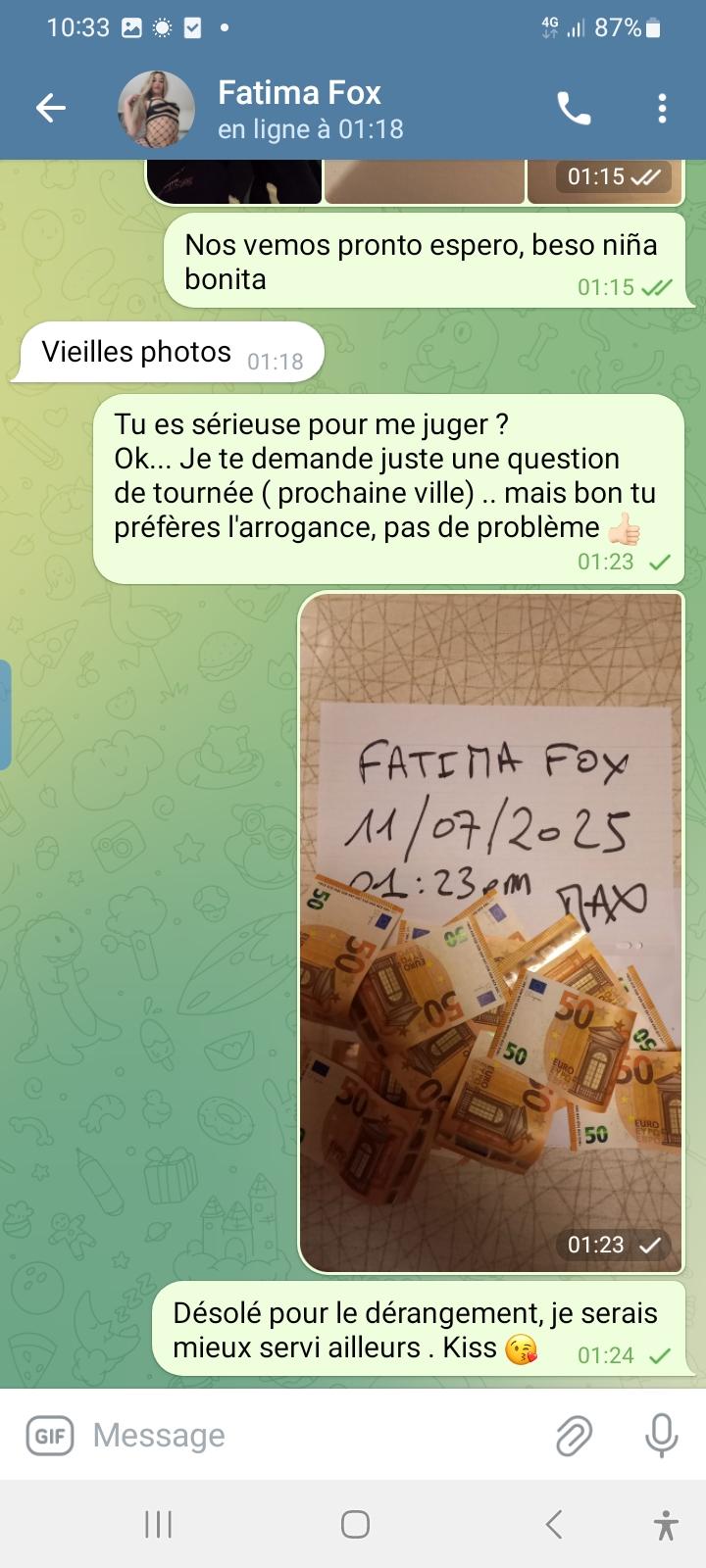The height and width of the screenshot is (1568, 706).
Task: Open the system recent apps view
Action: point(158,1524)
